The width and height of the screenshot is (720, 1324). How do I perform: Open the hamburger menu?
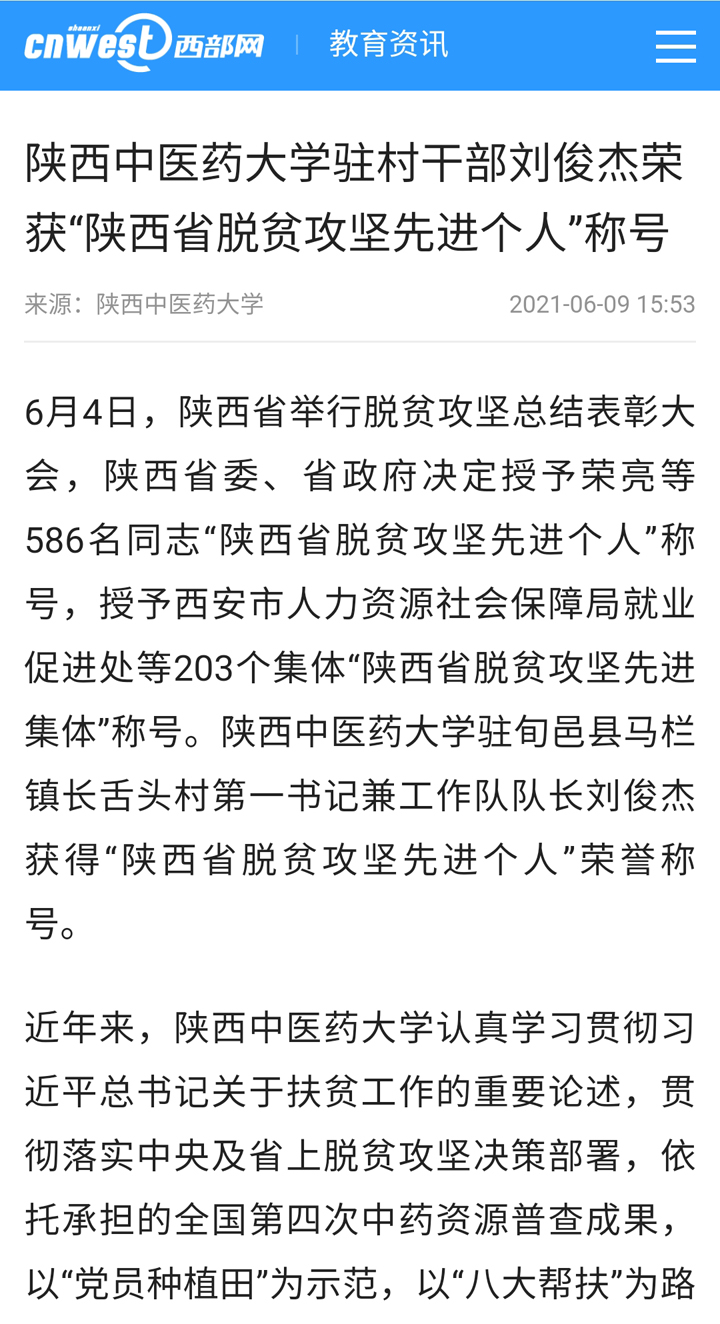pos(675,46)
